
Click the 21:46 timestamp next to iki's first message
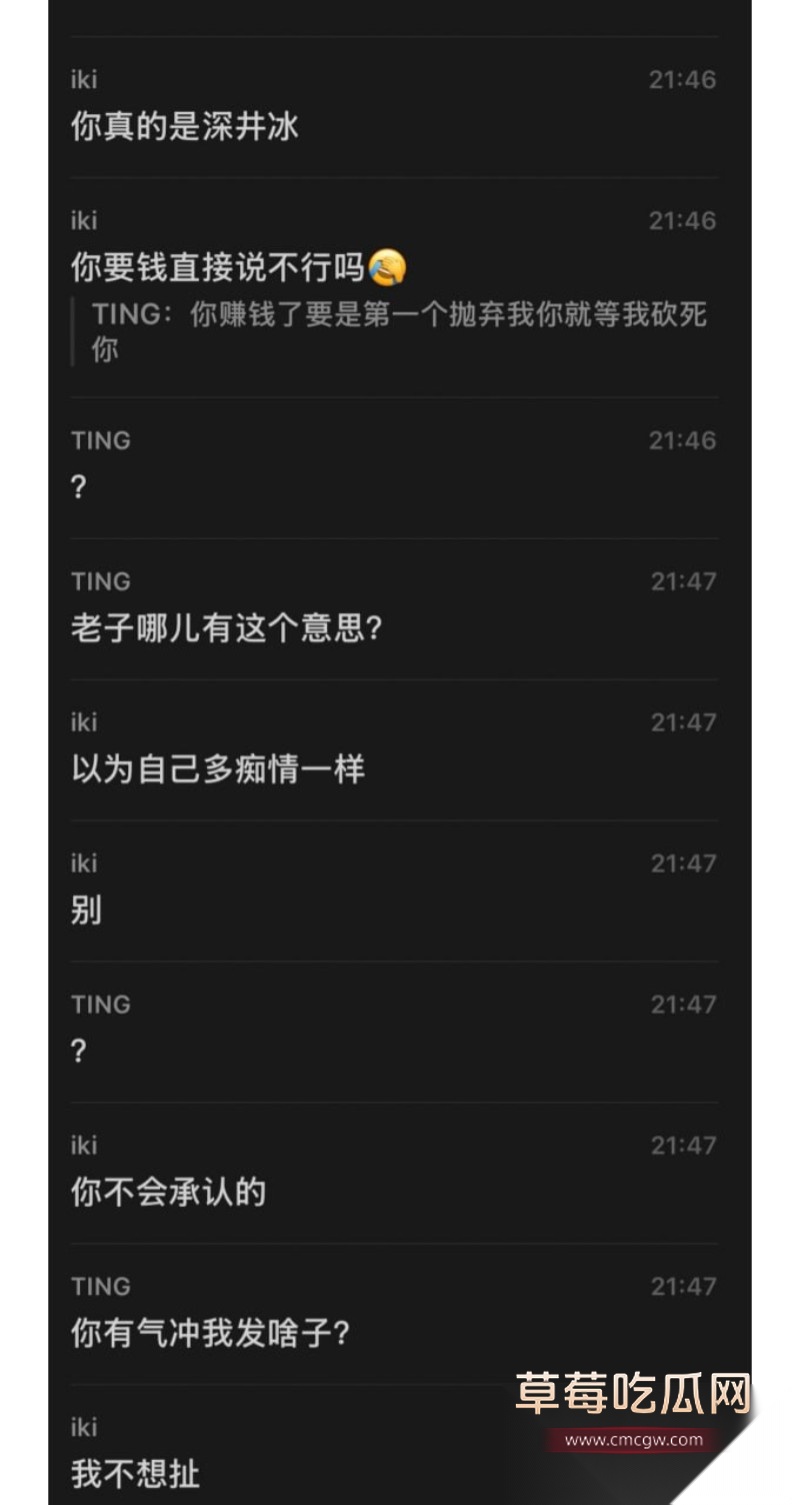pos(684,79)
